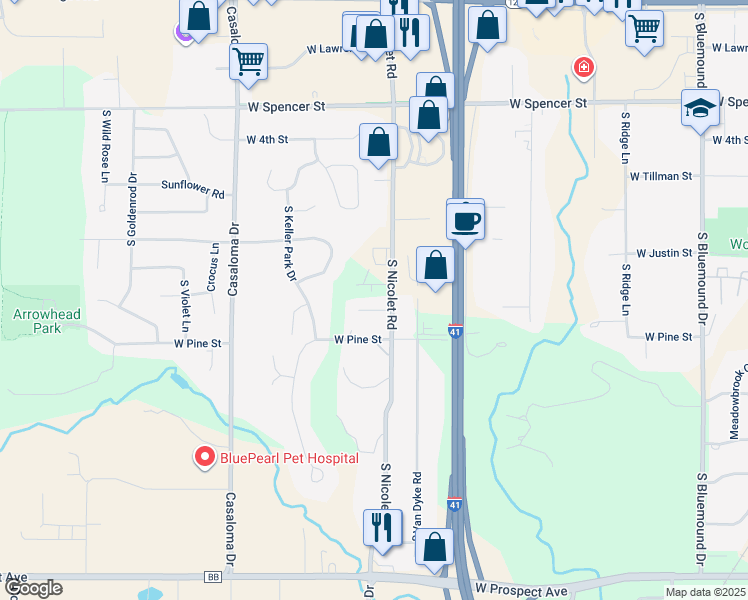
Task: Open the red medical cross marker
Action: pyautogui.click(x=583, y=68)
